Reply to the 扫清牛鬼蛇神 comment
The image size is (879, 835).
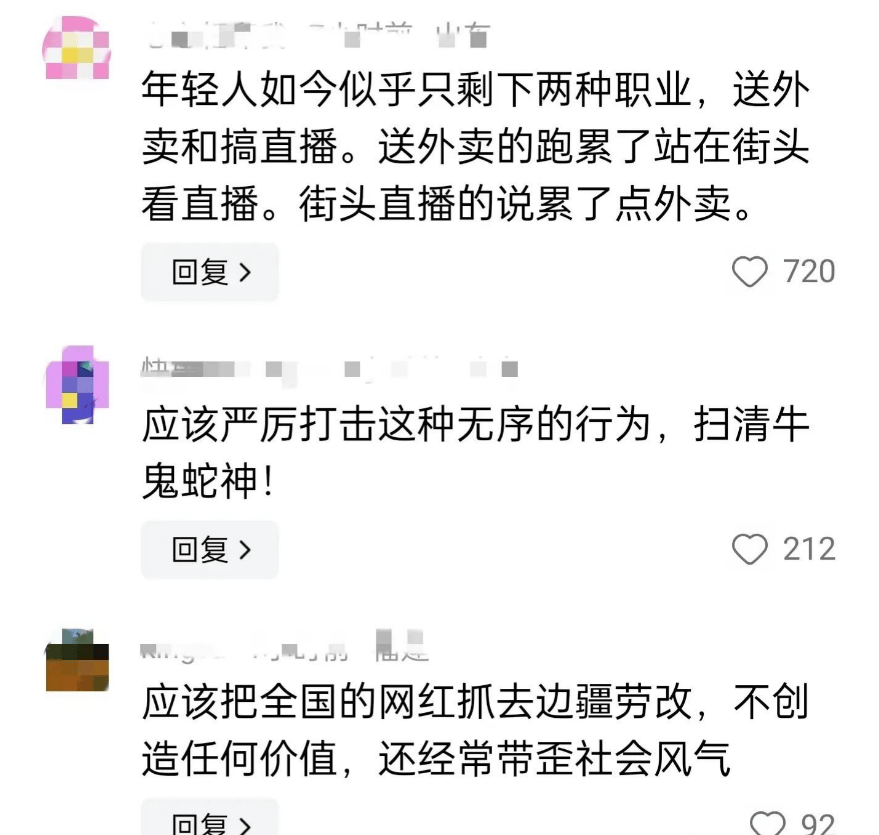tap(209, 549)
